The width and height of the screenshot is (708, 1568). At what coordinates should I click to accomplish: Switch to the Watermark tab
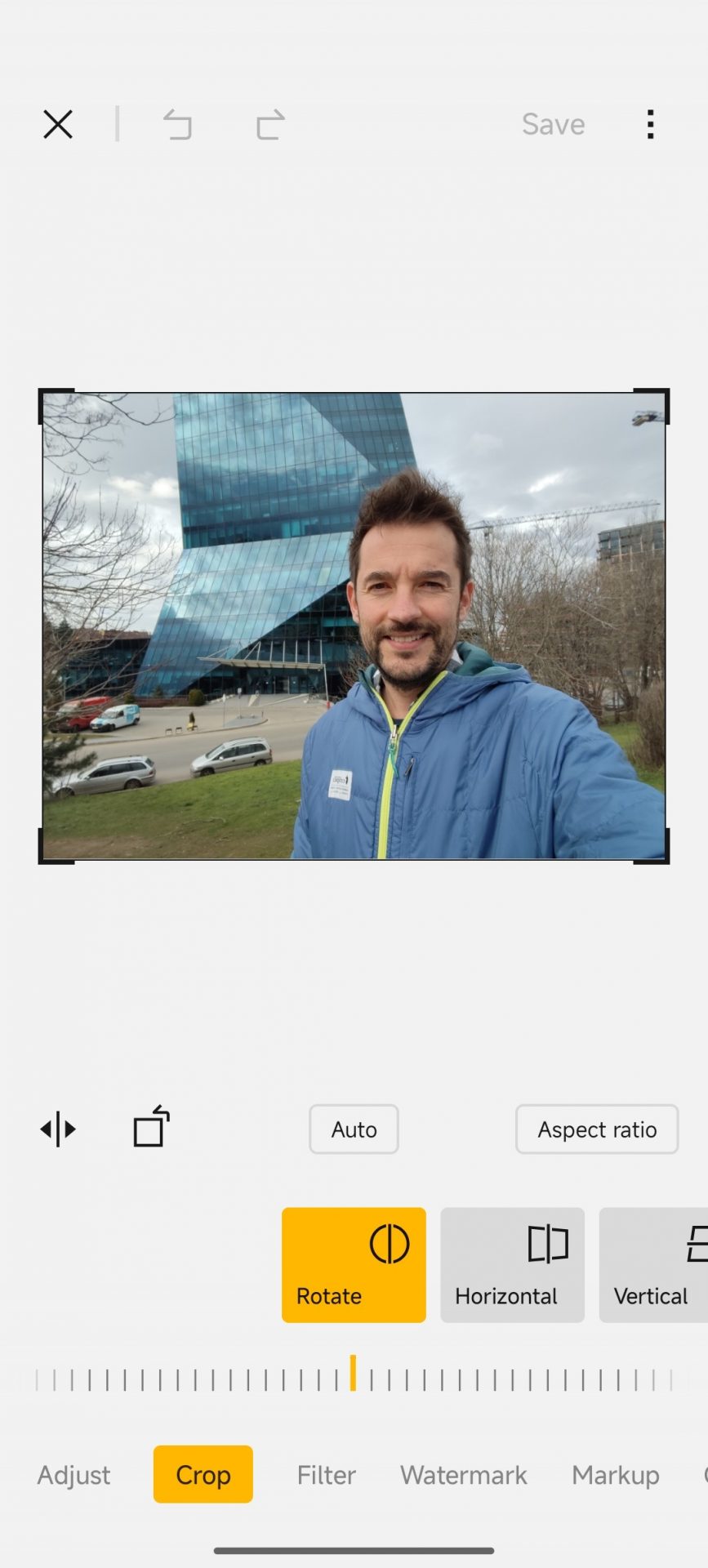pos(463,1475)
